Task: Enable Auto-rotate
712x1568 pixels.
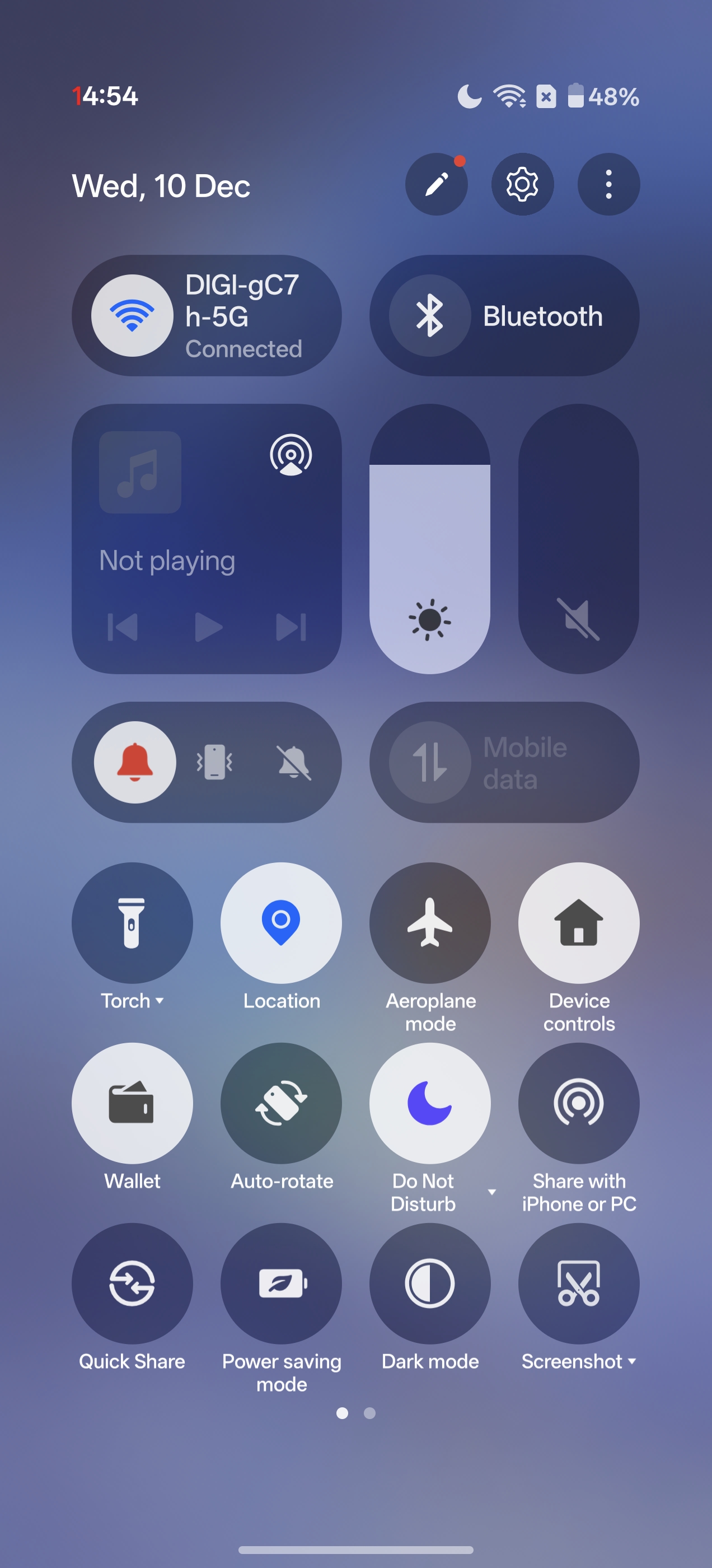Action: [x=281, y=1103]
